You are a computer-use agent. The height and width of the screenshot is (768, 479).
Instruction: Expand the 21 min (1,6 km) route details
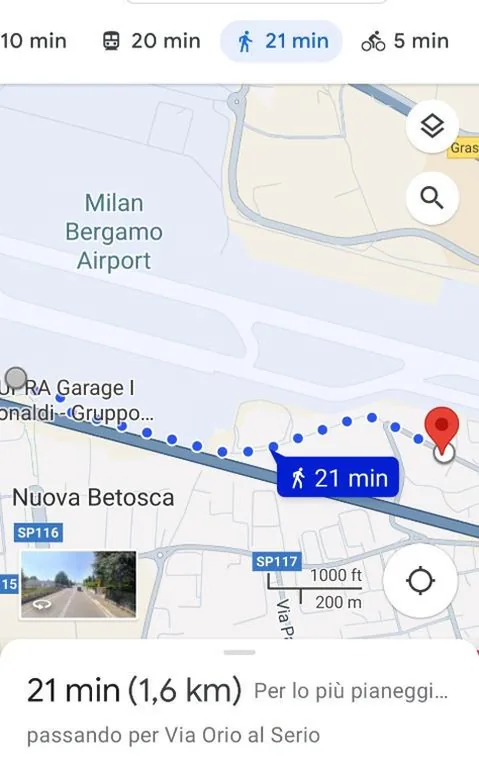240,704
